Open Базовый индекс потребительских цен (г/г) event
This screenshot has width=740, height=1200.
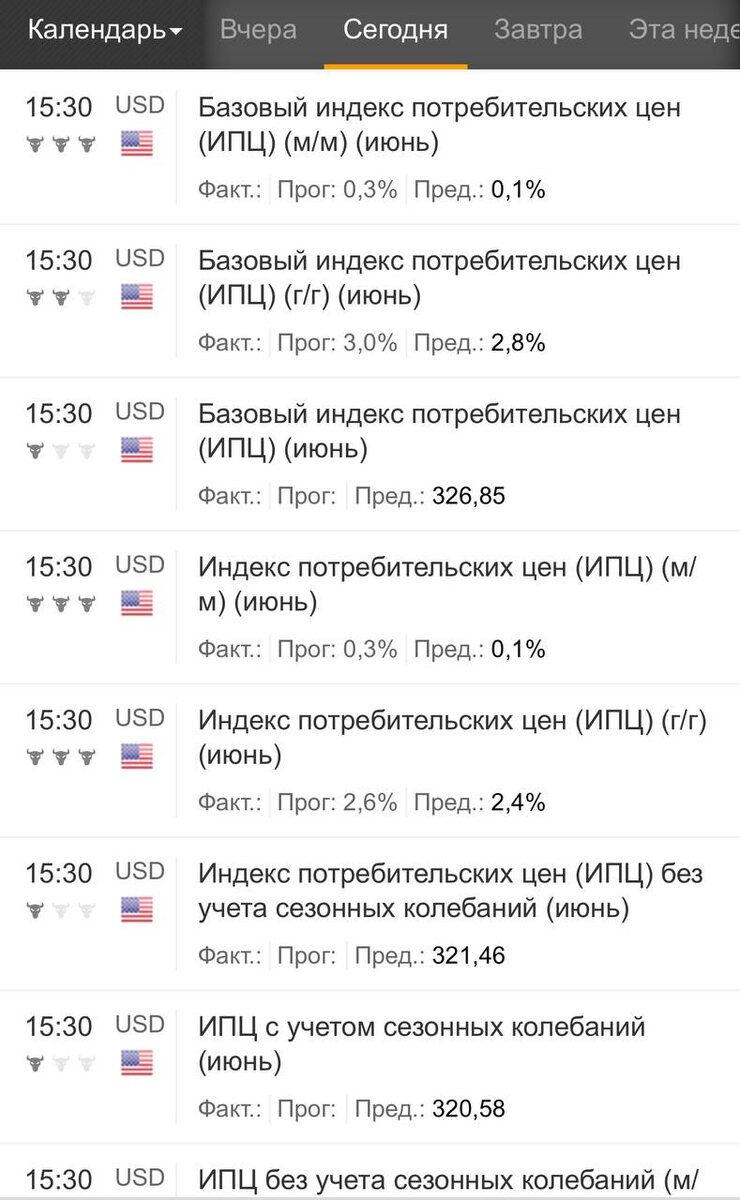(x=440, y=278)
